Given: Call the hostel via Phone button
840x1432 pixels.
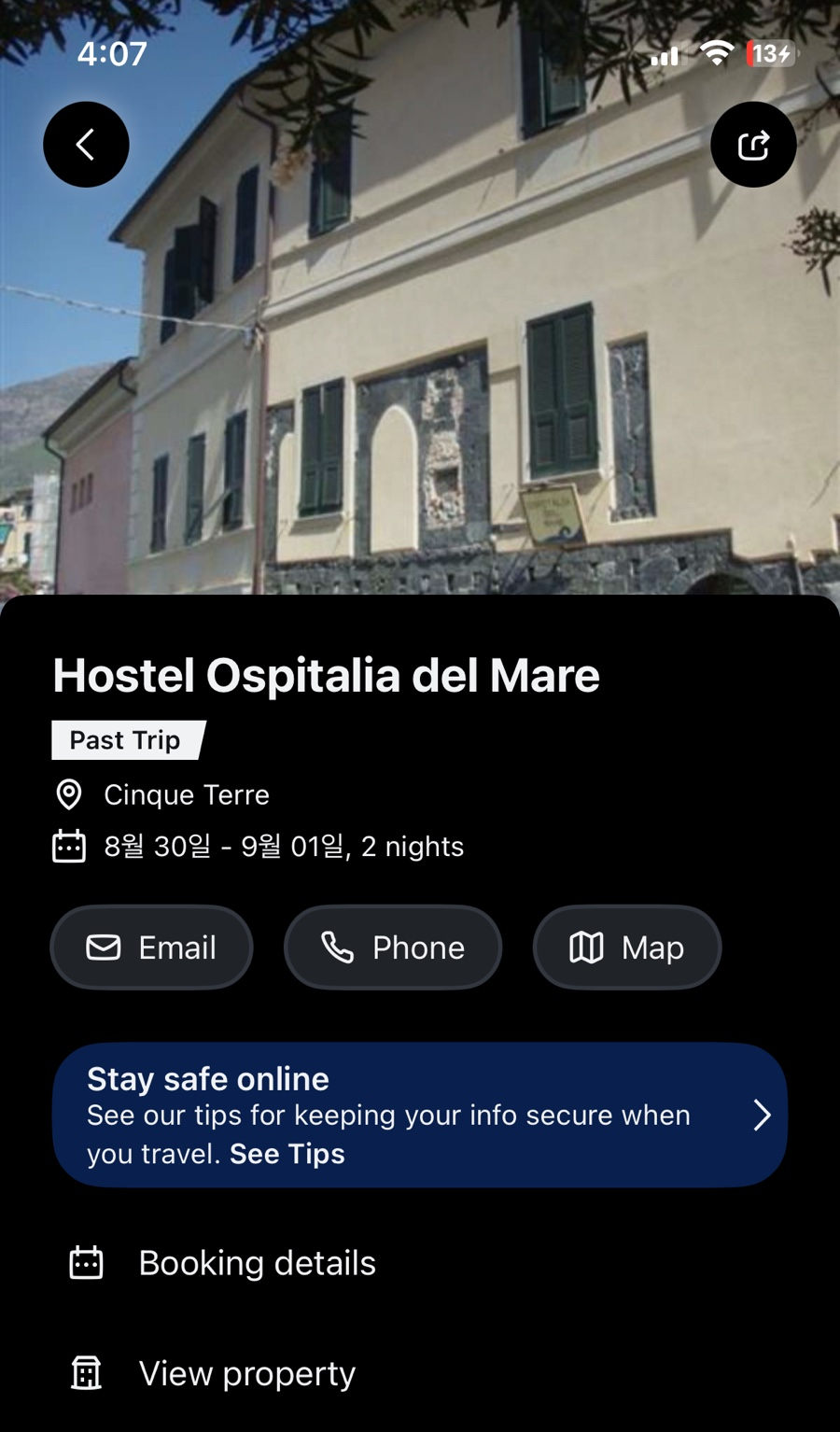Looking at the screenshot, I should [393, 948].
